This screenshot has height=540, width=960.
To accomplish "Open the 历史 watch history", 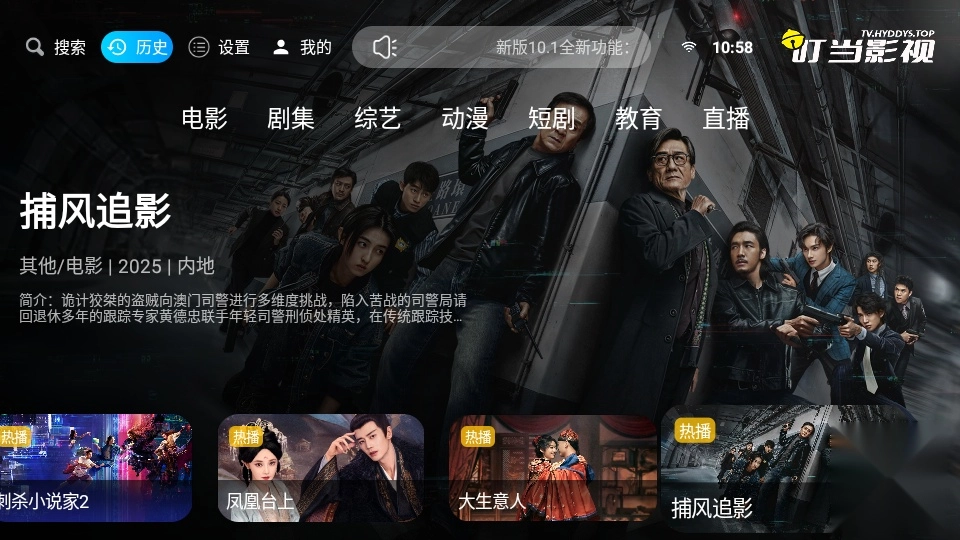I will (137, 47).
